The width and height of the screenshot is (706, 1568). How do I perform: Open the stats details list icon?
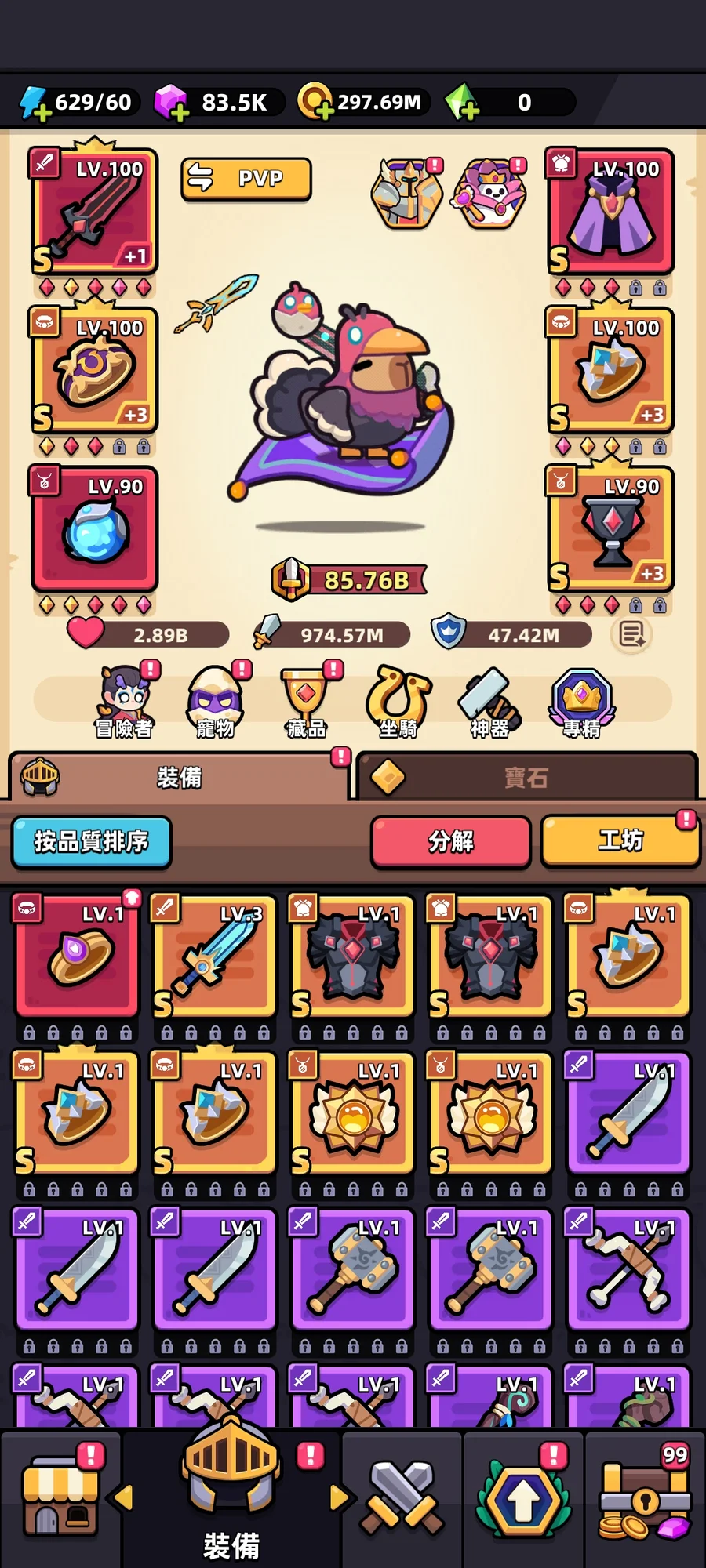[631, 634]
